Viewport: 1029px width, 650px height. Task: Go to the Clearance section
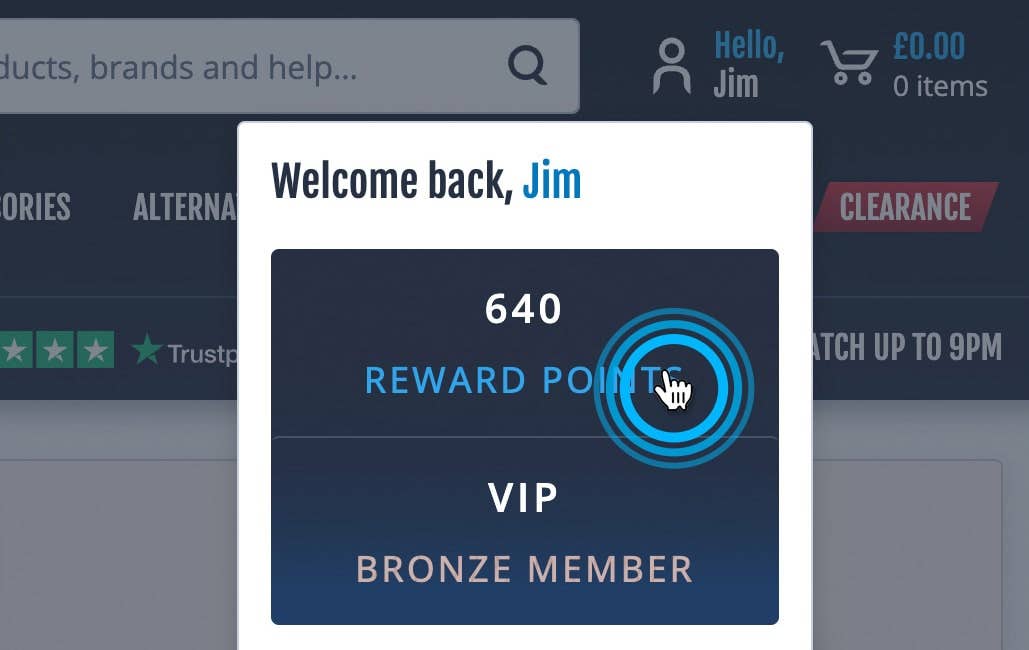tap(905, 207)
